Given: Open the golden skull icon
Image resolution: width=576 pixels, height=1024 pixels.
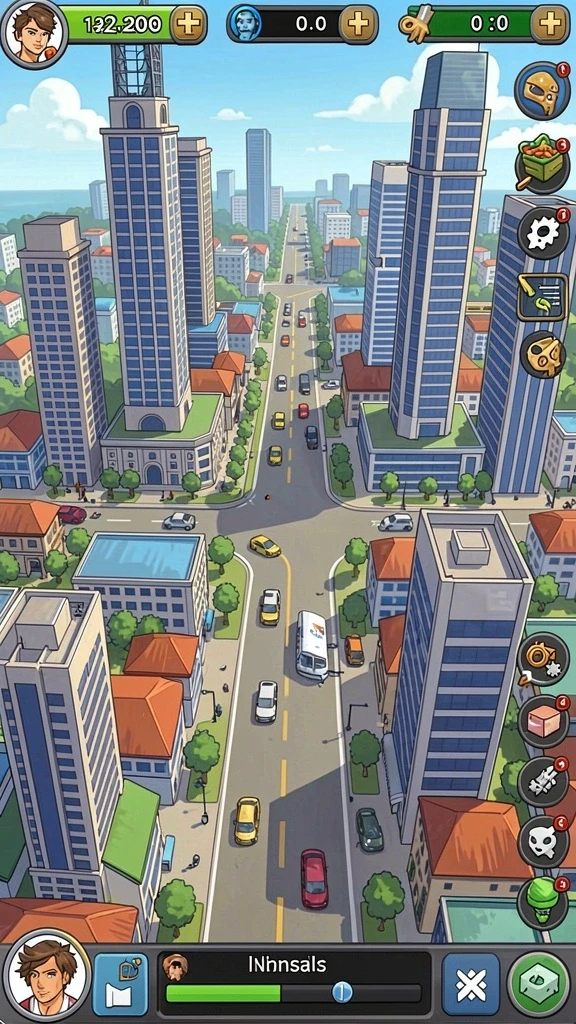Looking at the screenshot, I should click(544, 354).
